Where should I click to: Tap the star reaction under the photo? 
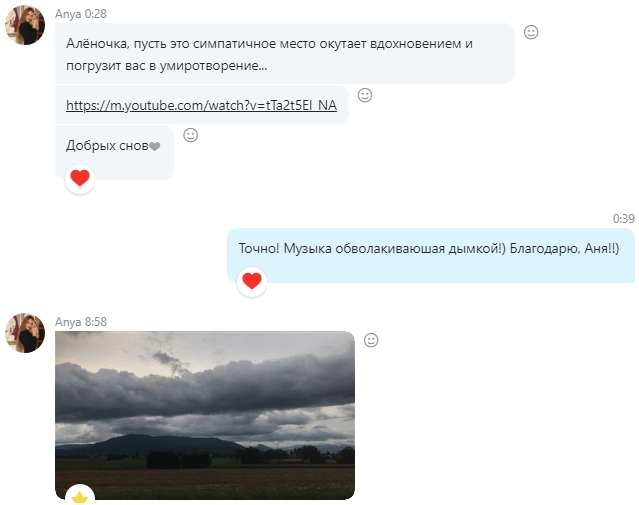[x=79, y=496]
